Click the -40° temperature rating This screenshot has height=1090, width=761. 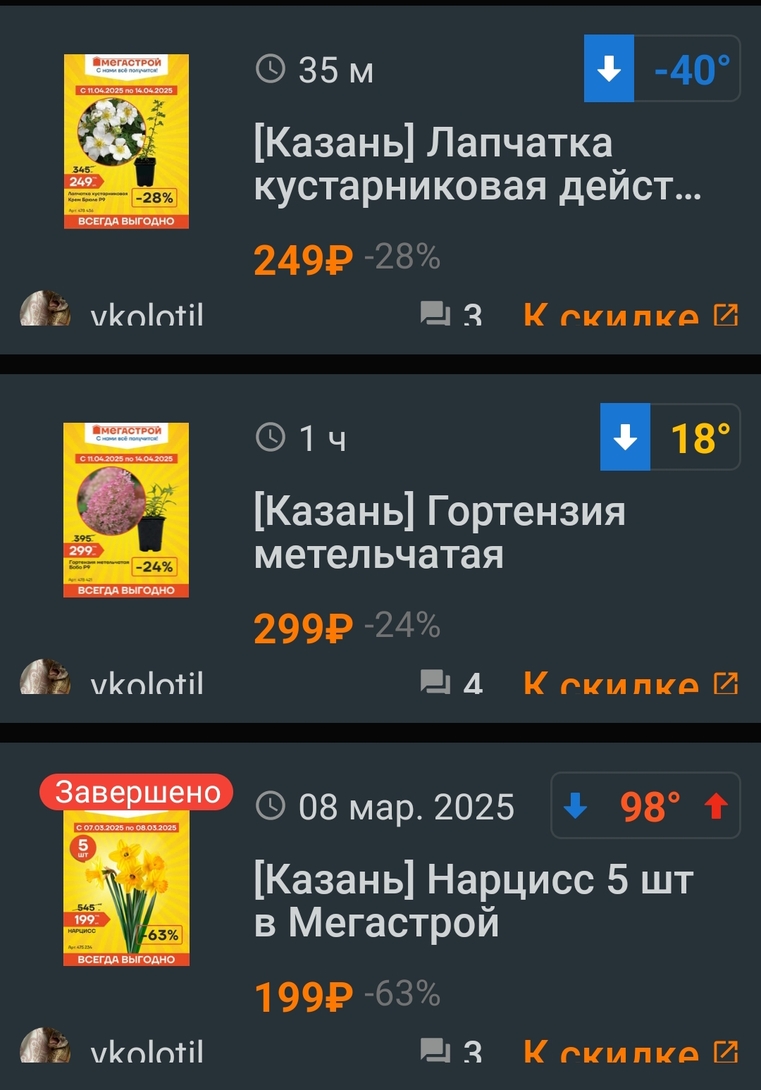point(693,69)
